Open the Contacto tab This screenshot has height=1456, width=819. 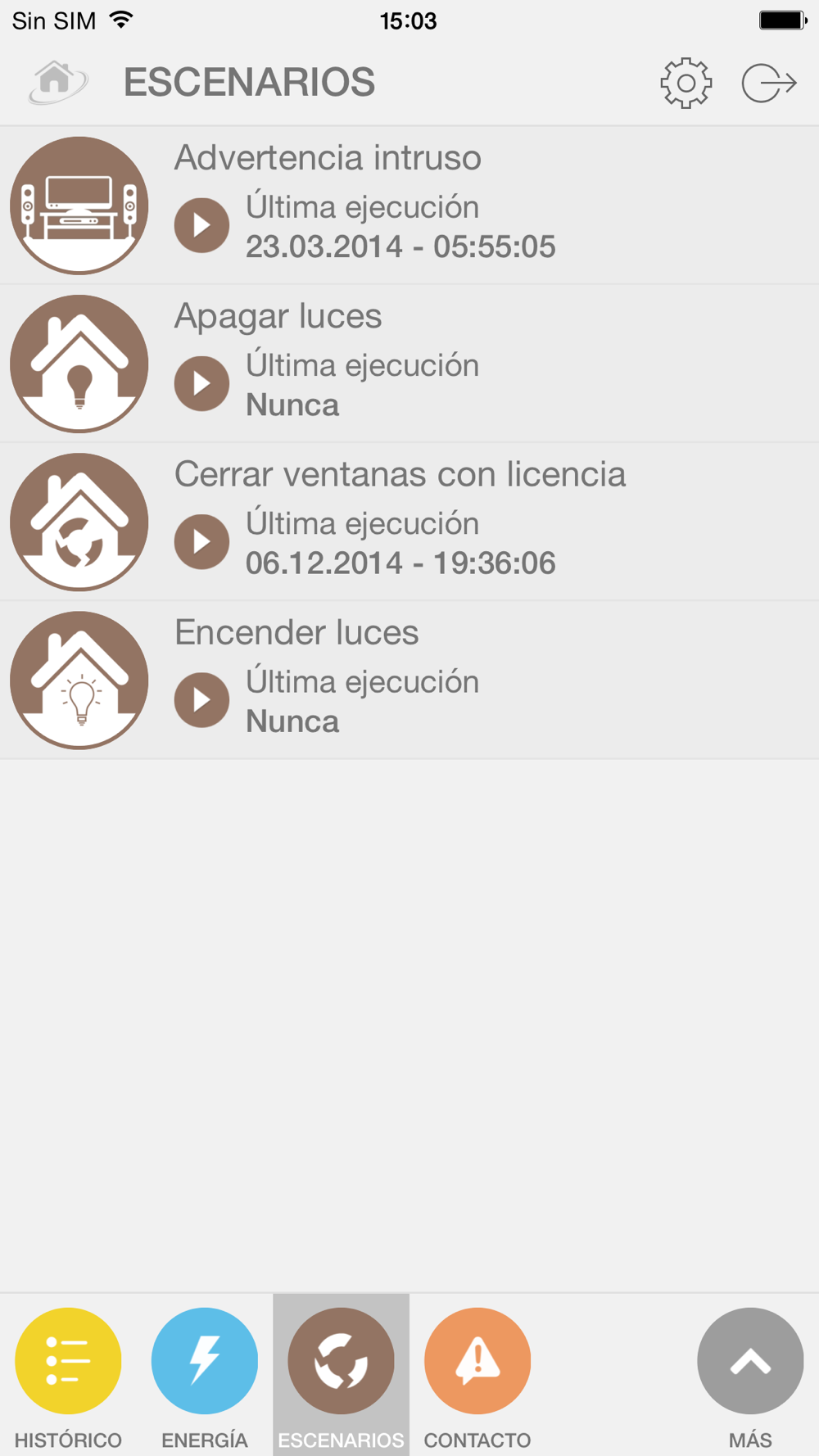pyautogui.click(x=477, y=1376)
